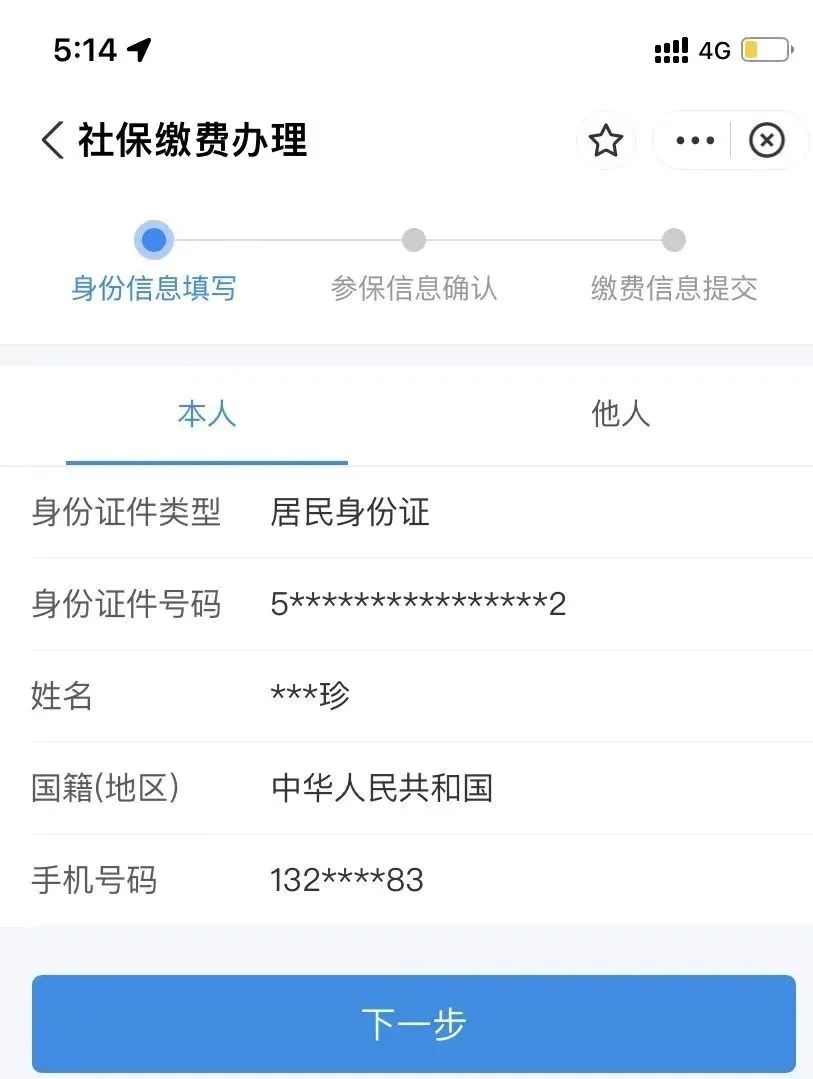This screenshot has width=813, height=1079.
Task: Favorite this mini program with the star
Action: coord(605,141)
